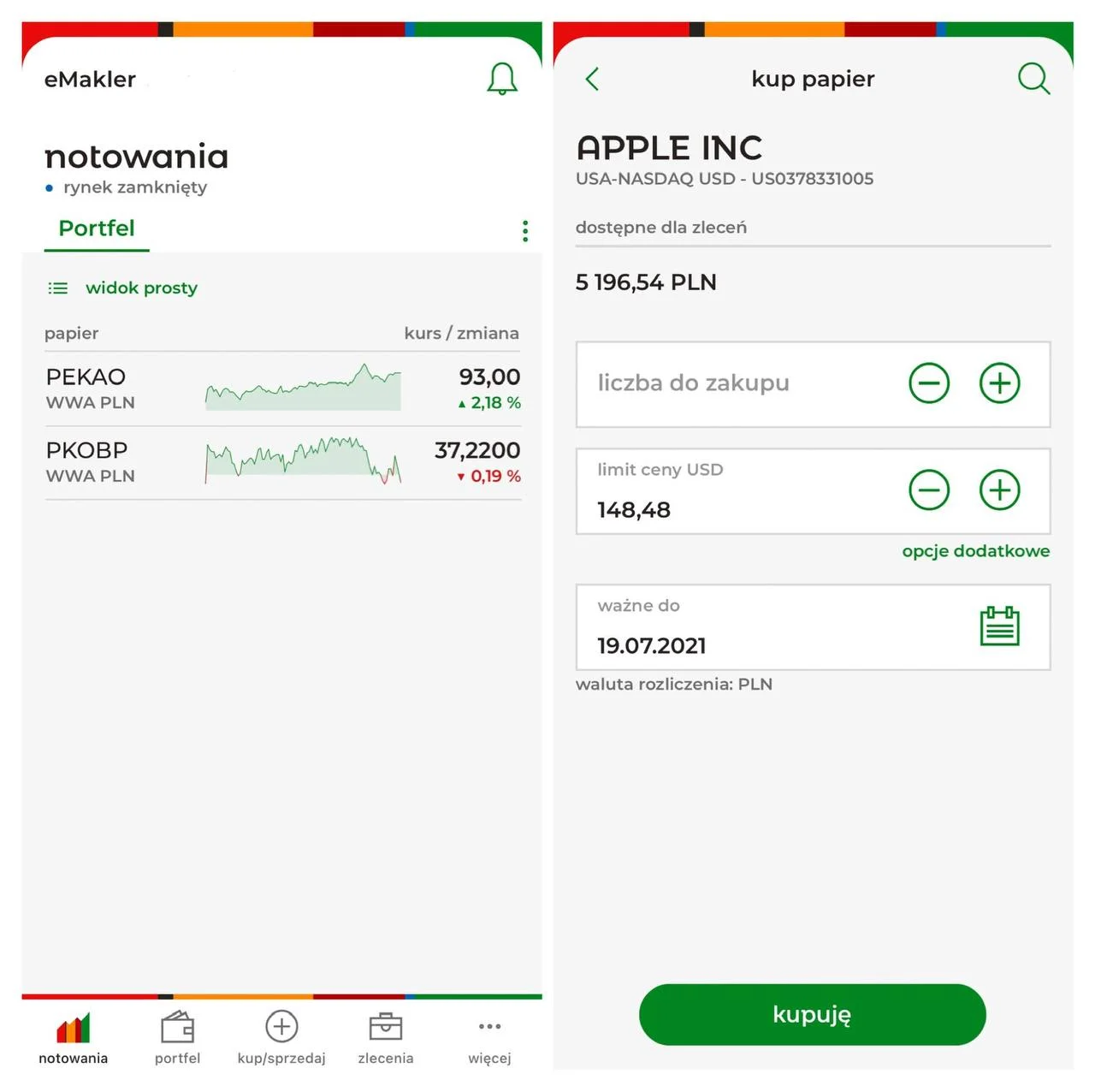
Task: Select the Portfel tab
Action: coord(97,228)
